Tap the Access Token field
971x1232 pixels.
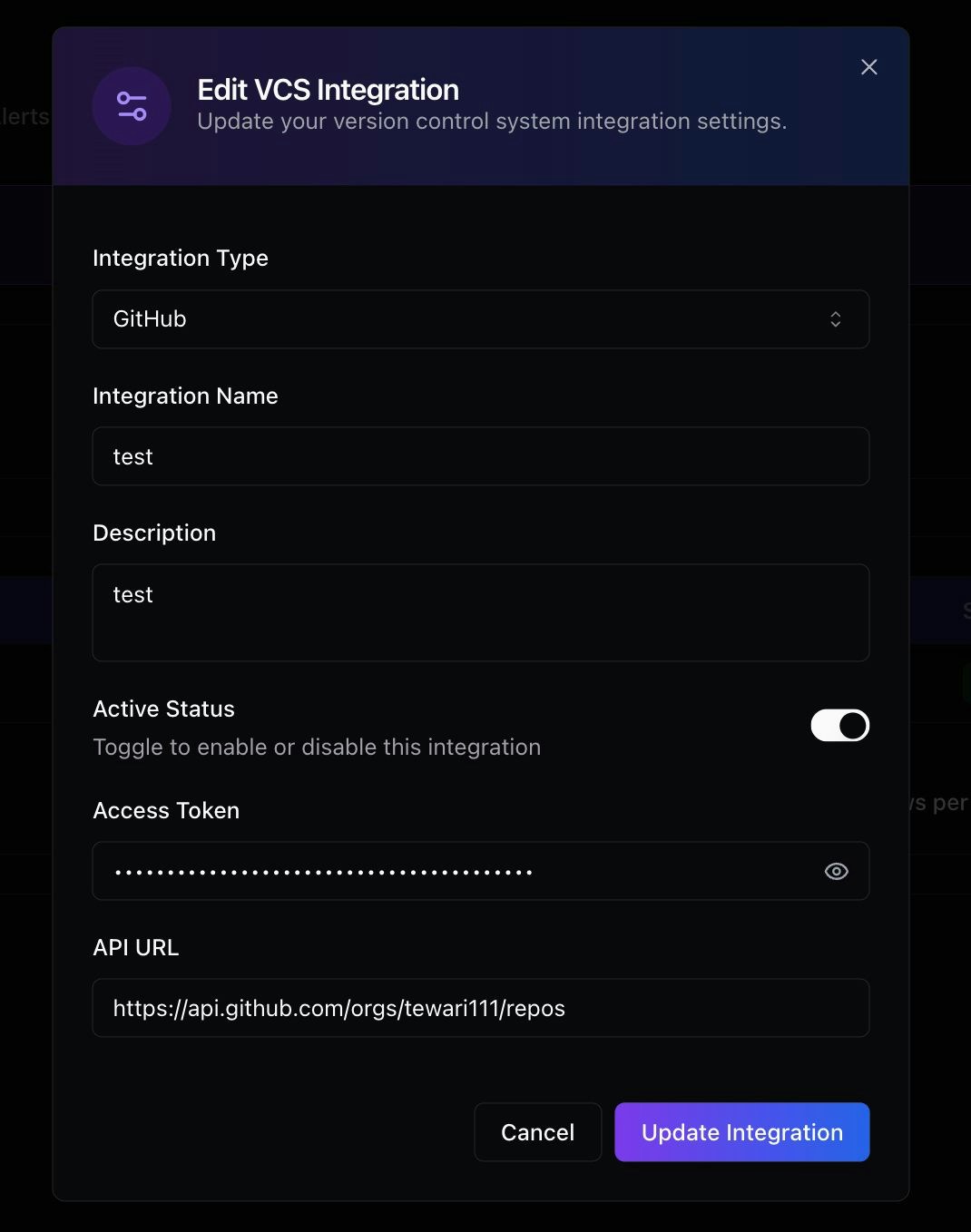(454, 872)
